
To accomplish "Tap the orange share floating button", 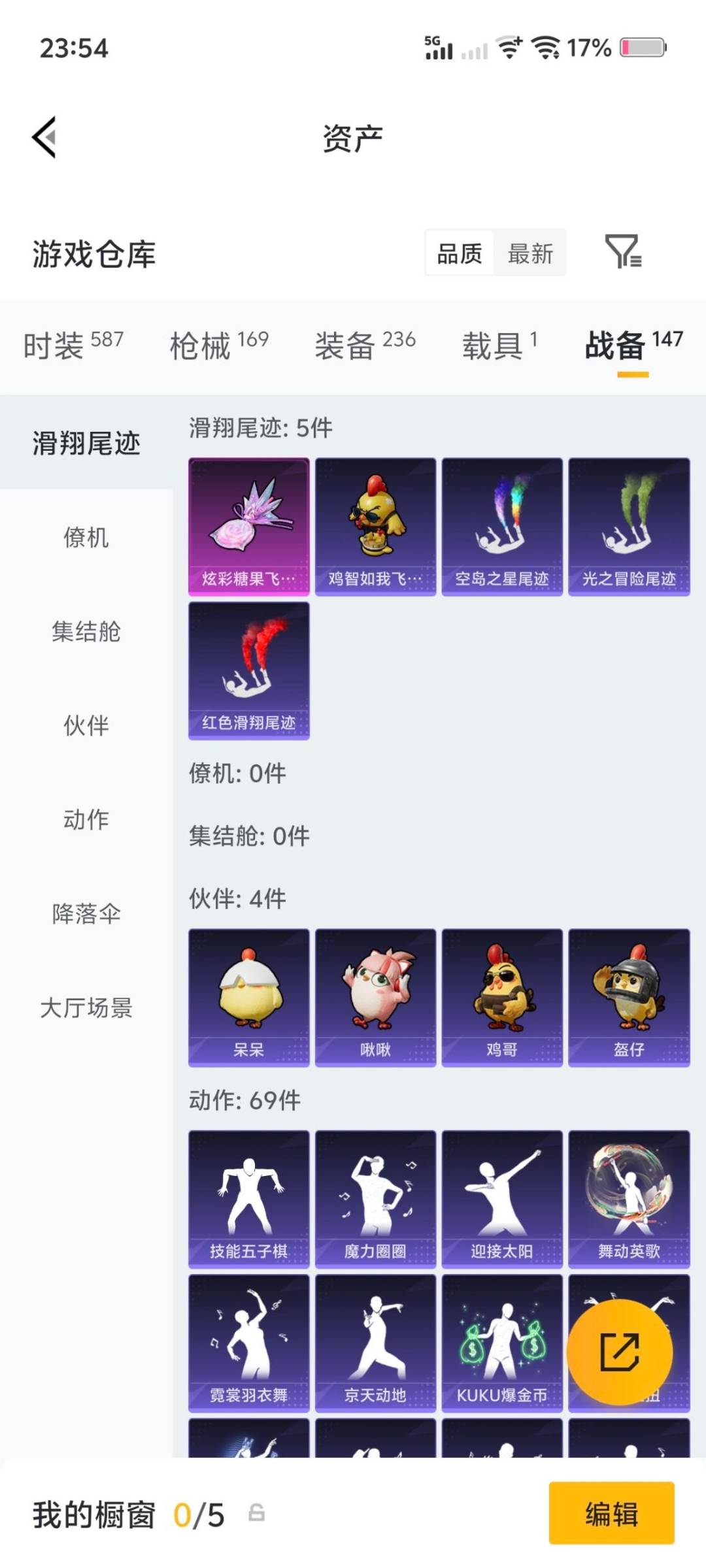I will pos(620,1350).
